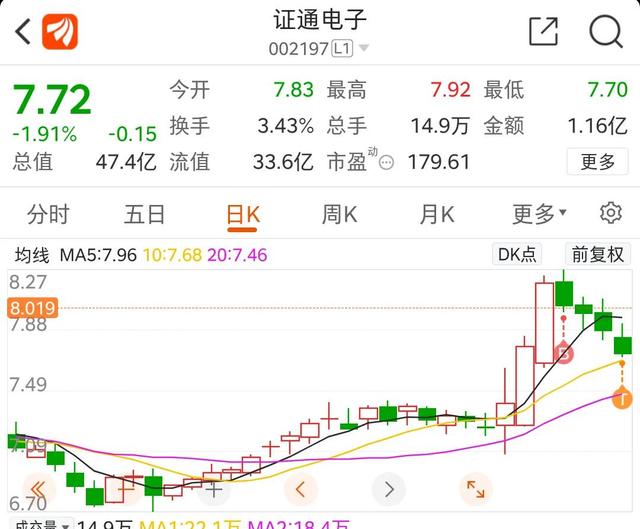Tap 更多 for more quote details

pos(597,161)
